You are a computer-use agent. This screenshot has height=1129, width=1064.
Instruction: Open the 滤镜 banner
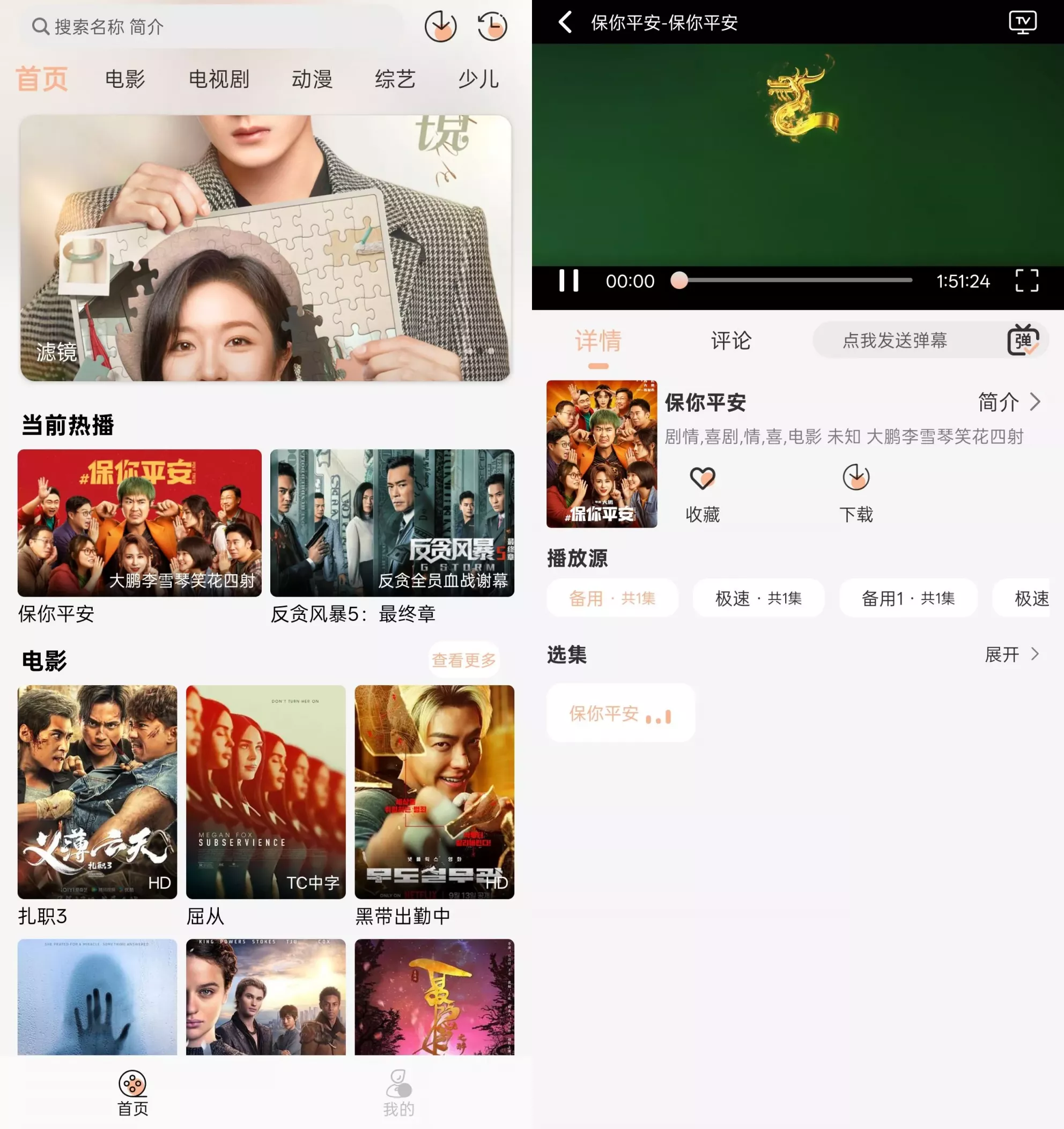265,248
